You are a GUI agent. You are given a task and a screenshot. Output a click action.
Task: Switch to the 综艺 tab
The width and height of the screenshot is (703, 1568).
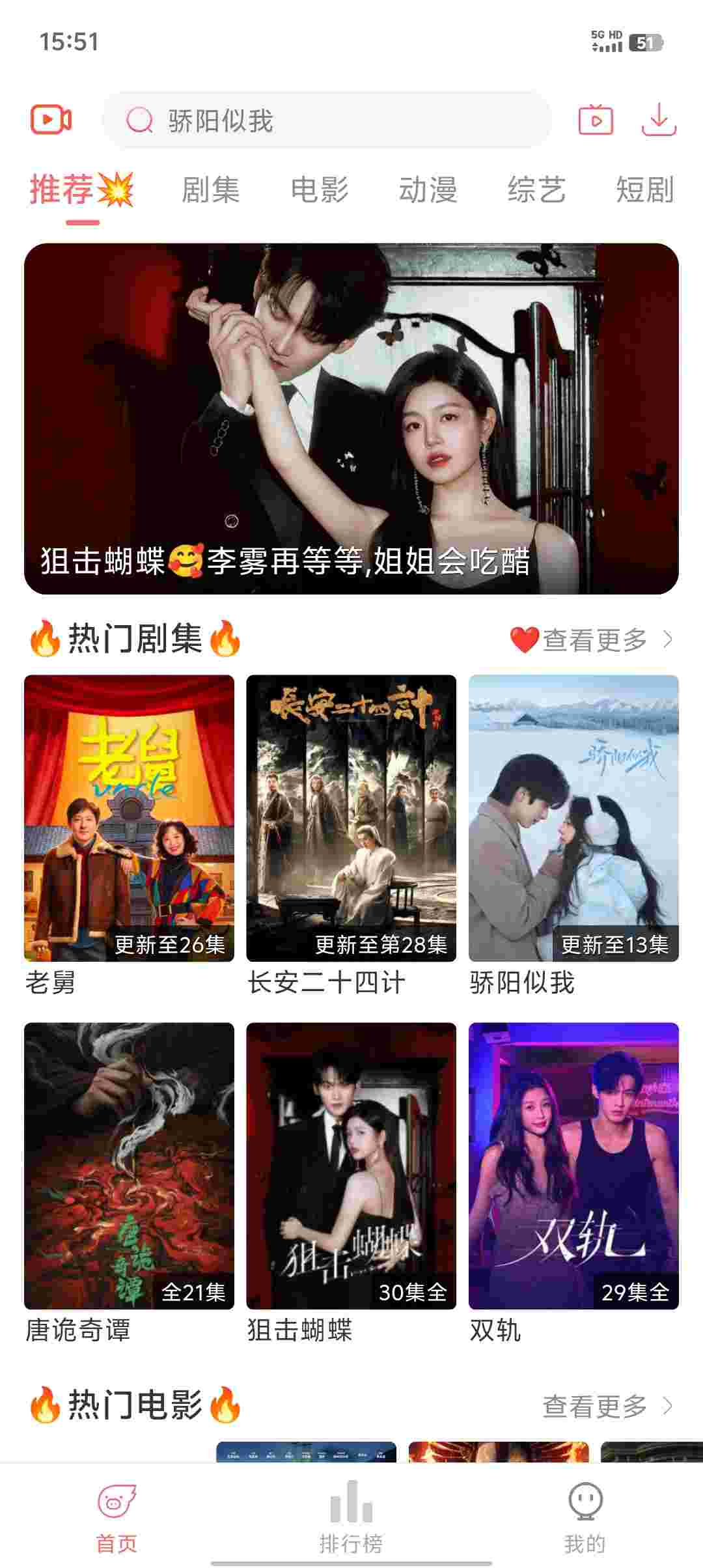coord(536,190)
